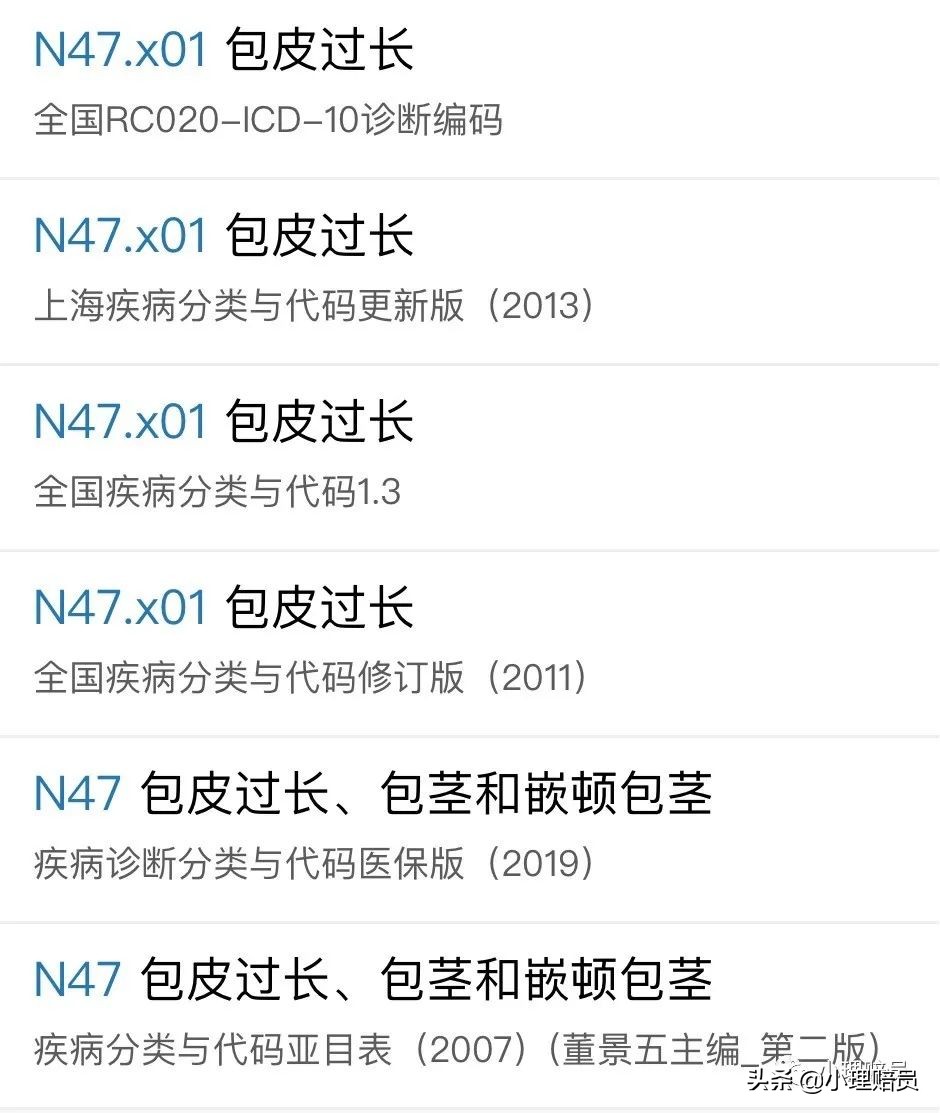Click the 全国疾病分类与代码修订版（2011）subtitle
Viewport: 940px width, 1113px height.
pyautogui.click(x=310, y=678)
